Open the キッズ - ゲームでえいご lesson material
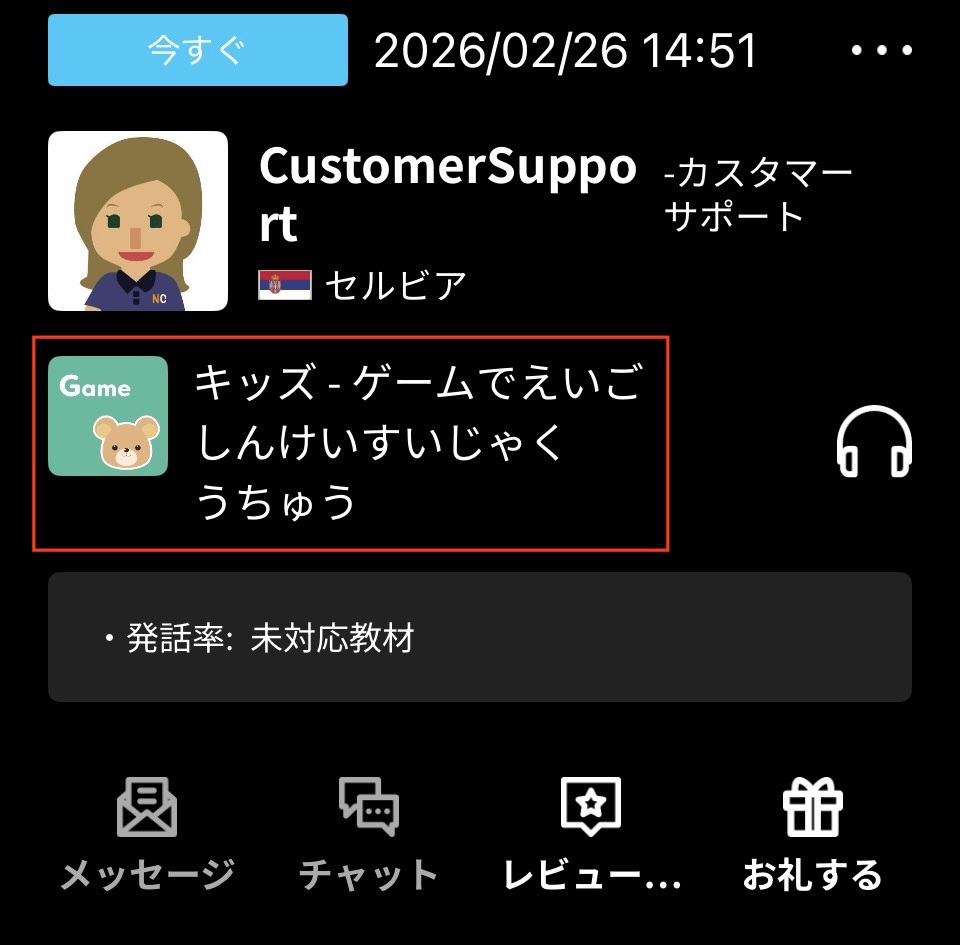This screenshot has width=960, height=945. [350, 443]
